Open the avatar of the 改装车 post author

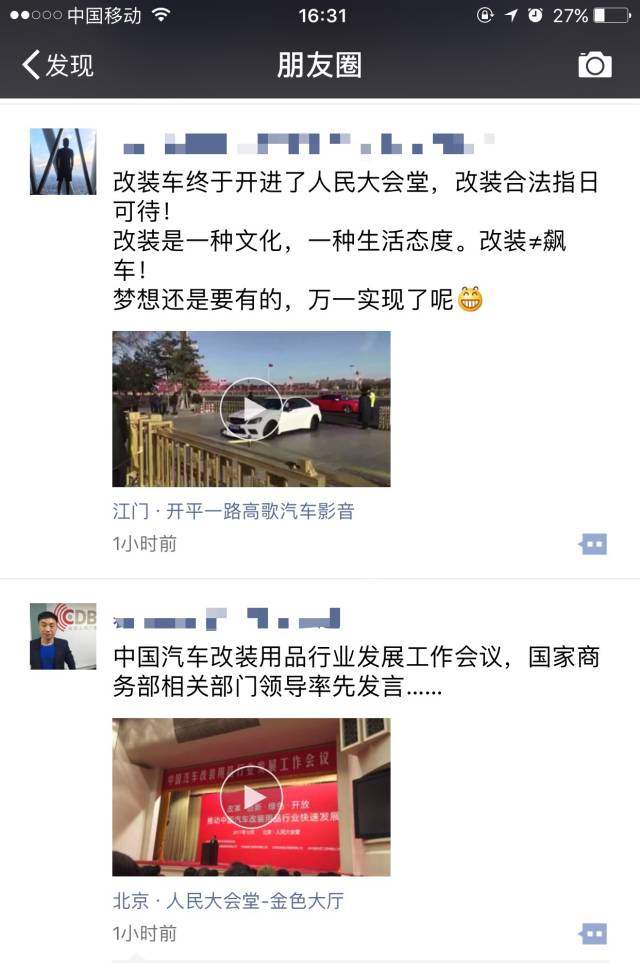[63, 161]
